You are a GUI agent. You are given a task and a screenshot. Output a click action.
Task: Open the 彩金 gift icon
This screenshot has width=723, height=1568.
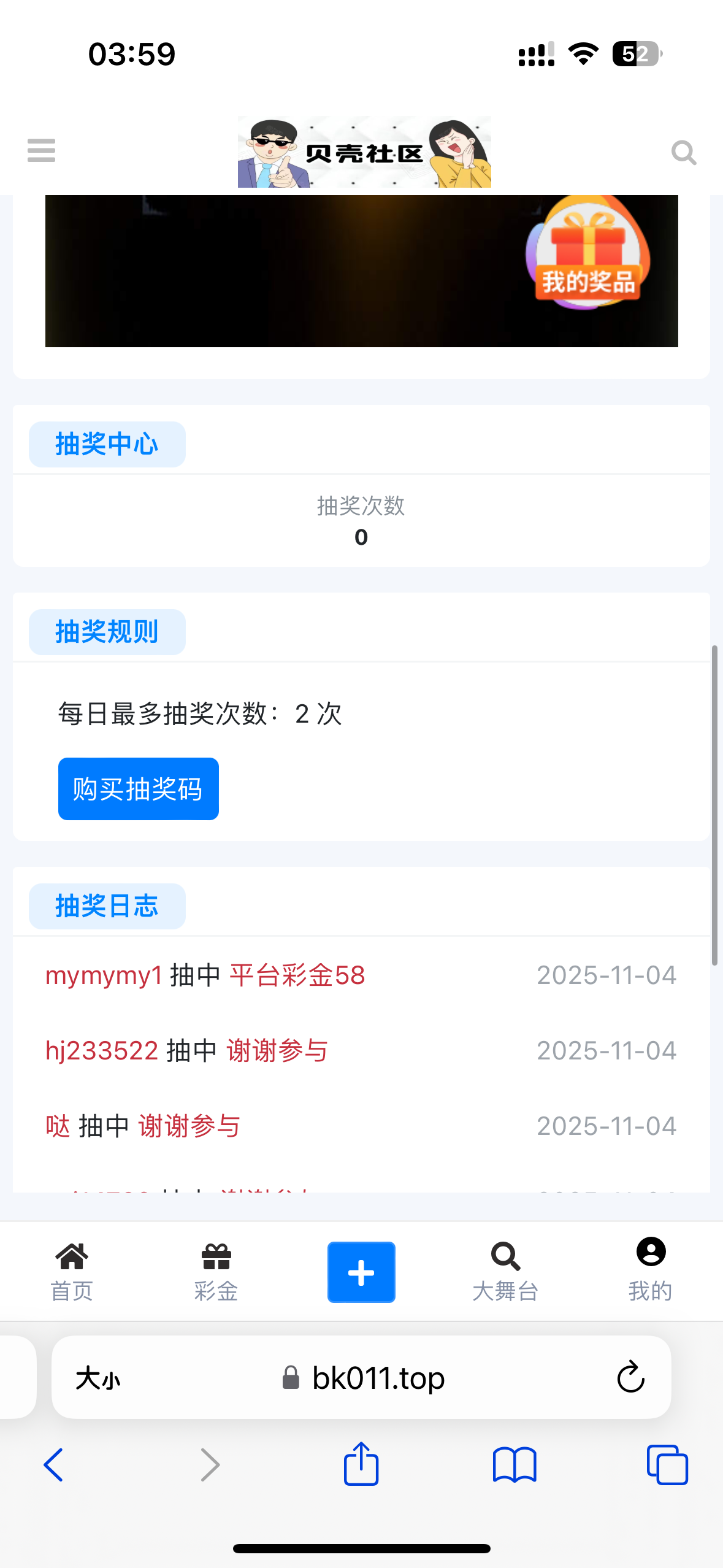pyautogui.click(x=215, y=1270)
